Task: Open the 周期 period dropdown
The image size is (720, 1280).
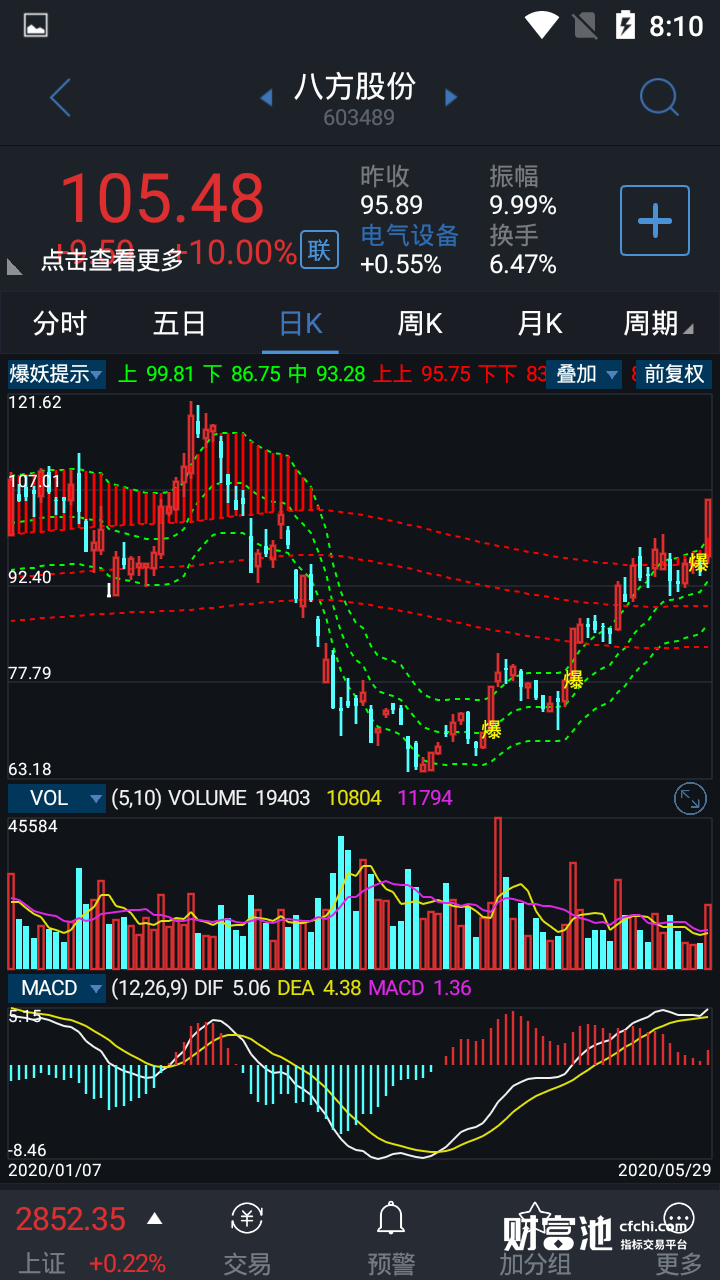Action: [x=657, y=324]
